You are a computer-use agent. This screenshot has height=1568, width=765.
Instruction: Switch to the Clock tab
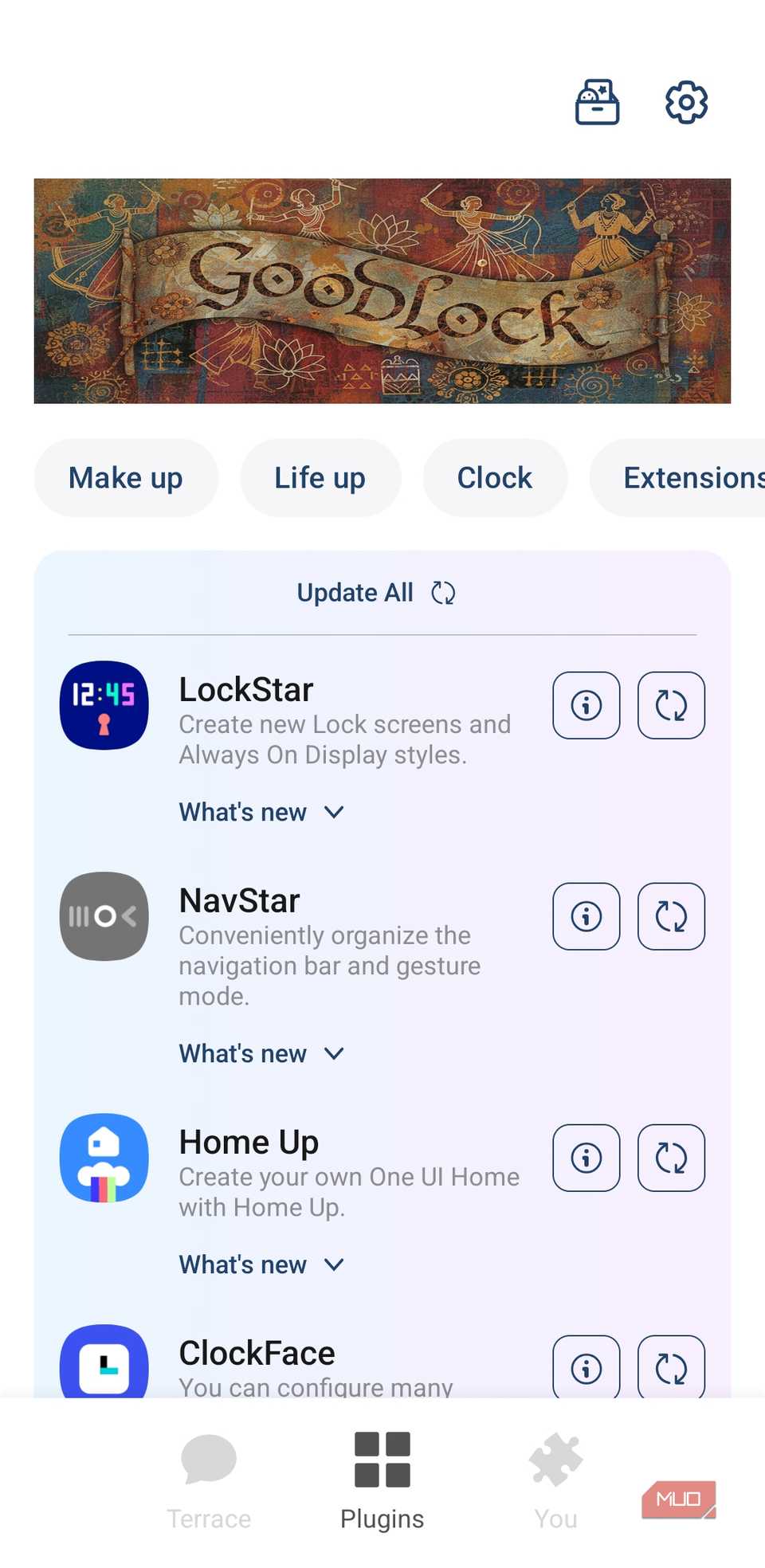pyautogui.click(x=494, y=477)
